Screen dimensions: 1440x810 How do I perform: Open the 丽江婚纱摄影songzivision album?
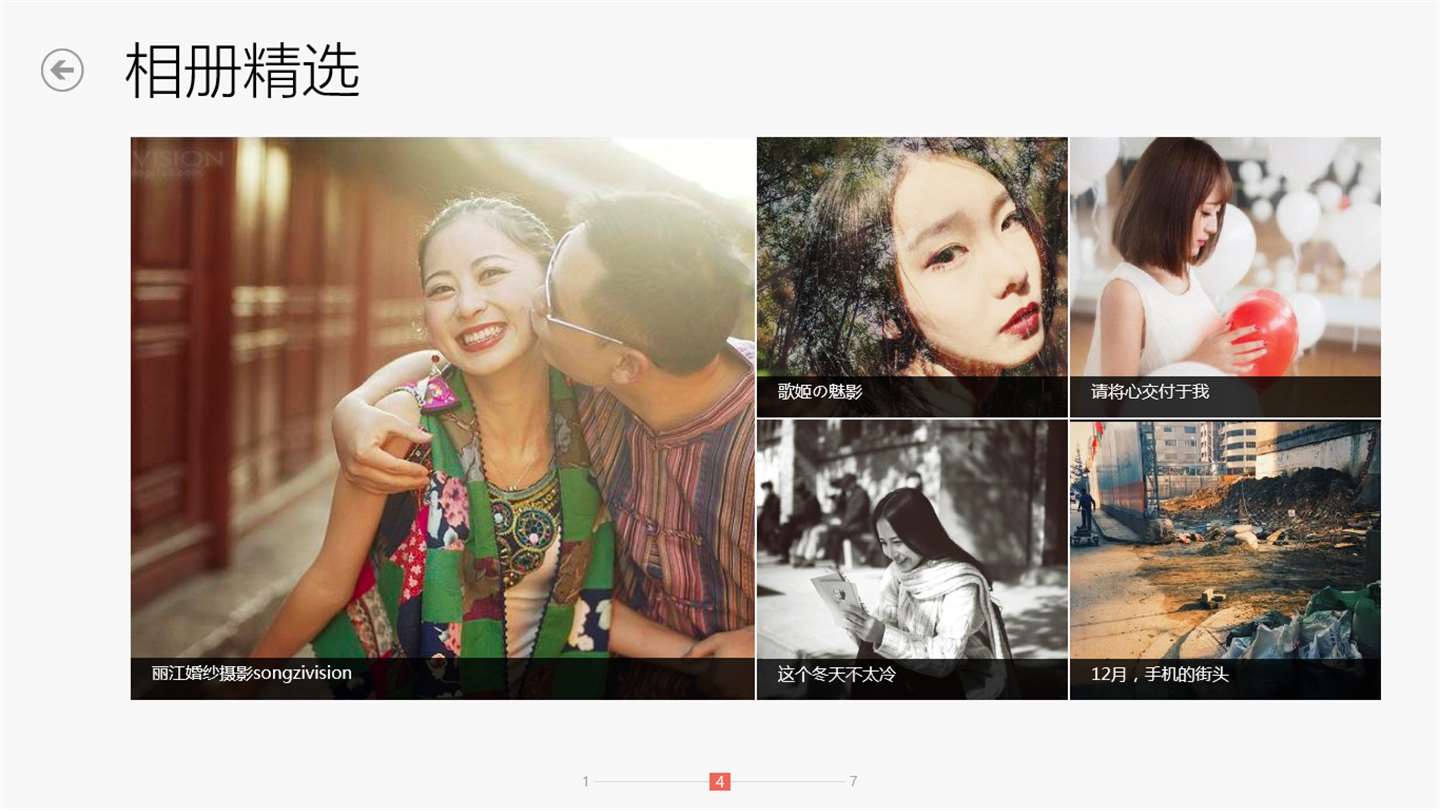pyautogui.click(x=442, y=418)
